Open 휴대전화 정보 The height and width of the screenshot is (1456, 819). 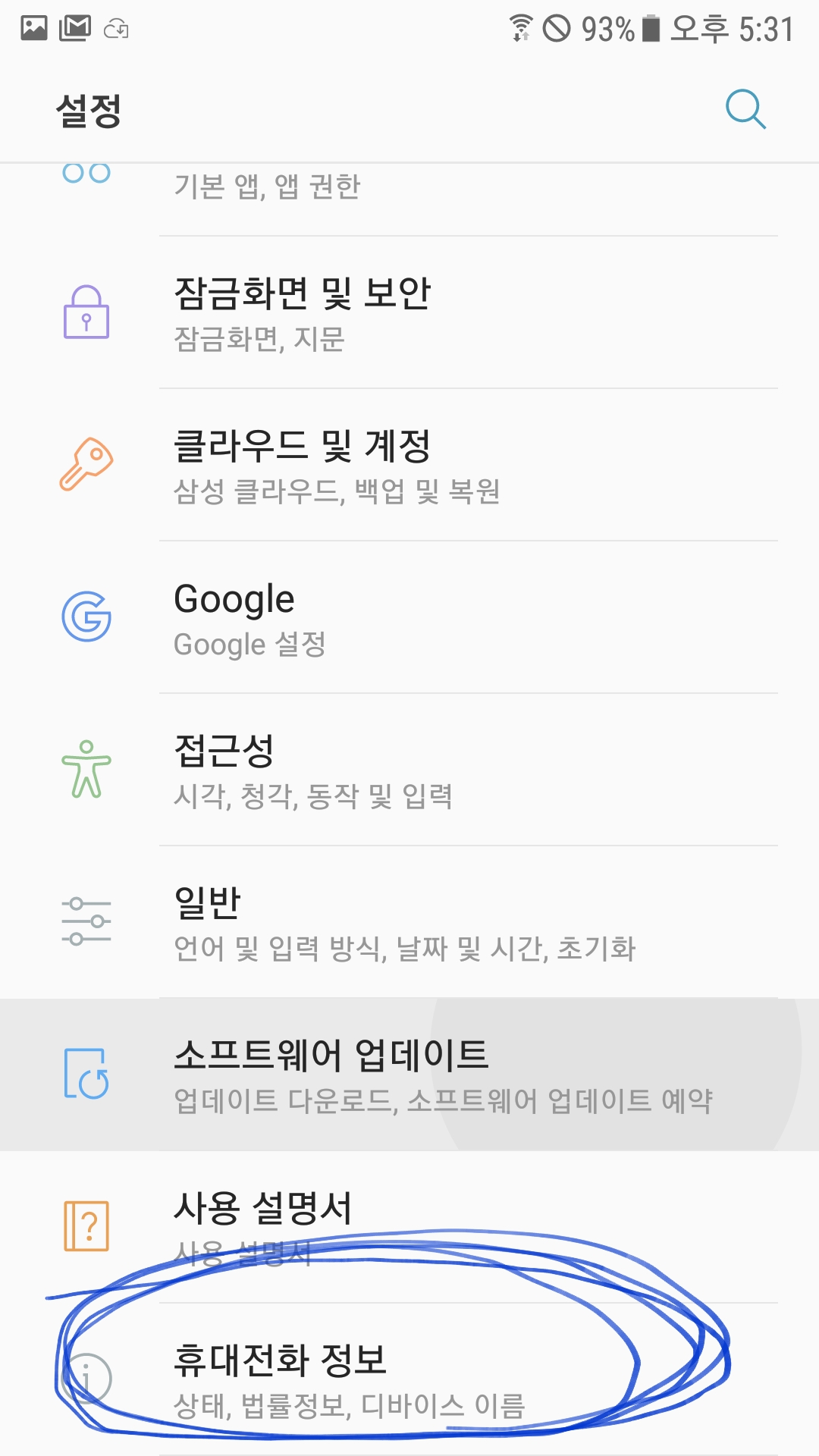click(409, 1379)
